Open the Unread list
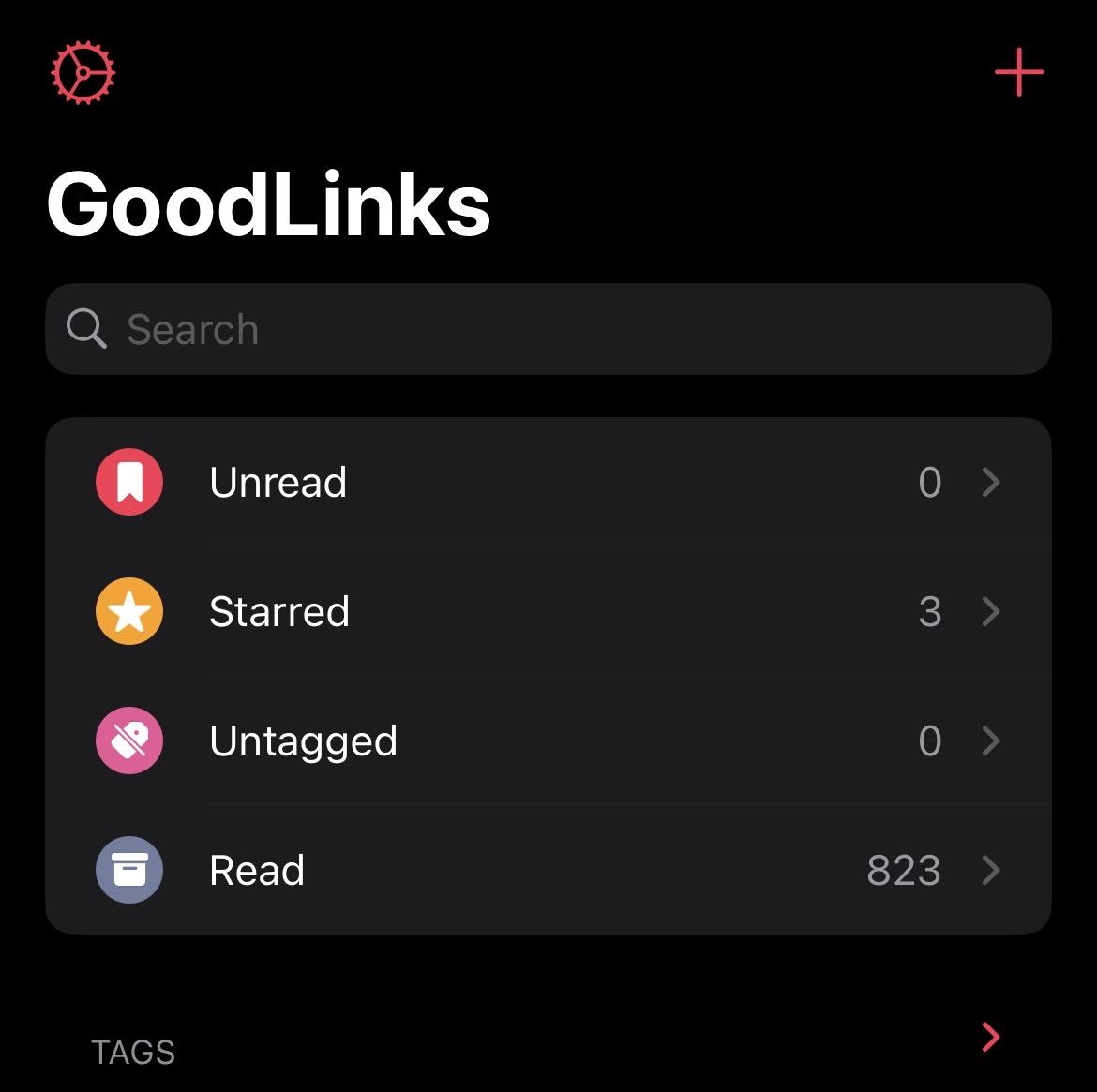This screenshot has height=1092, width=1097. (548, 483)
